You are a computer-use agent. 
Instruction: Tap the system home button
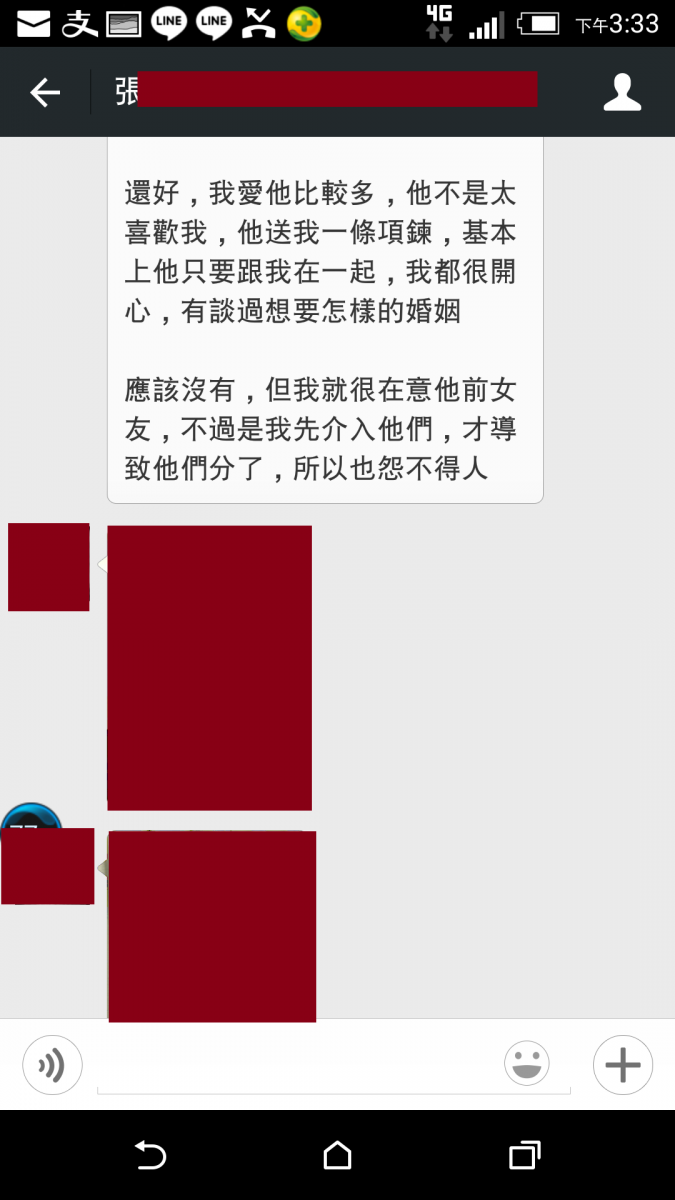(x=337, y=1156)
